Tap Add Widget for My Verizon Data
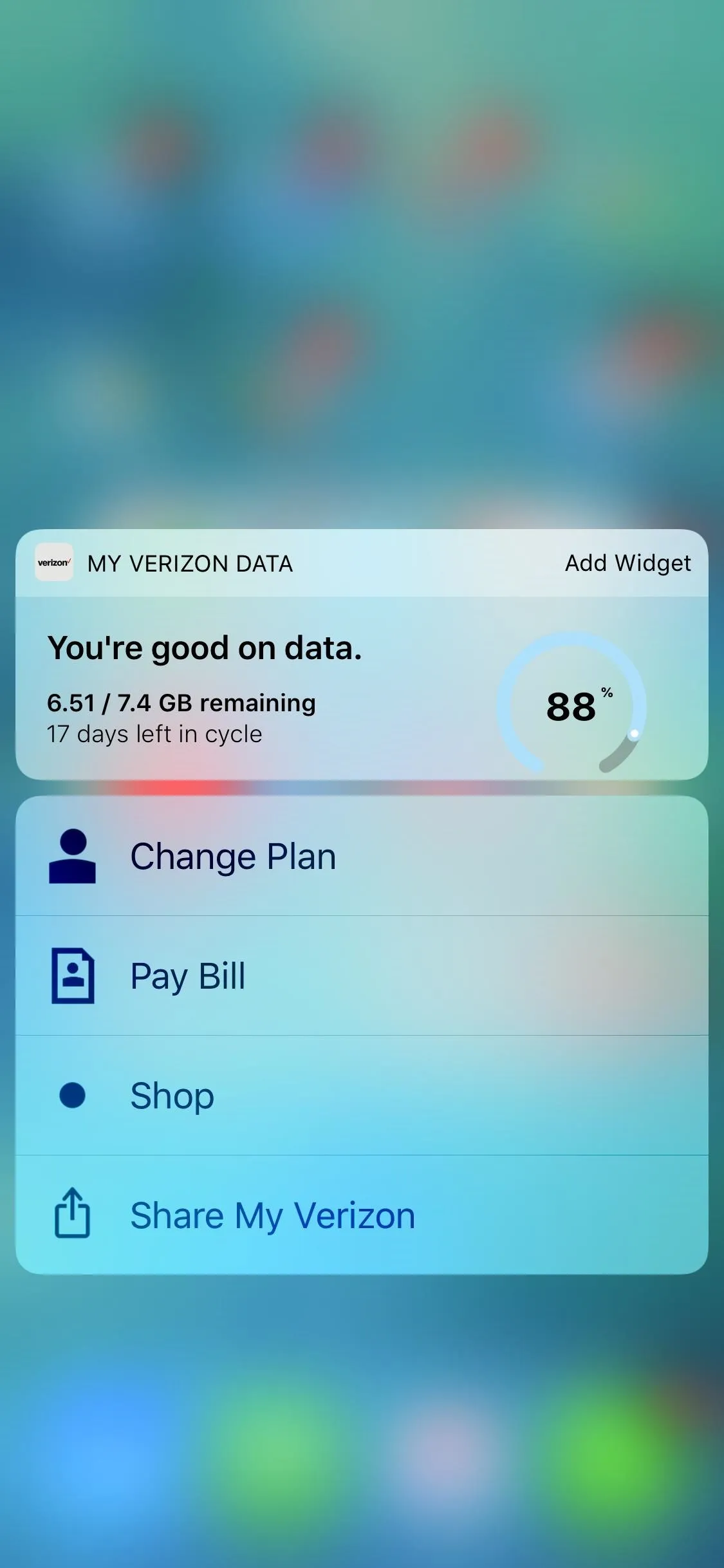724x1568 pixels. pyautogui.click(x=627, y=563)
